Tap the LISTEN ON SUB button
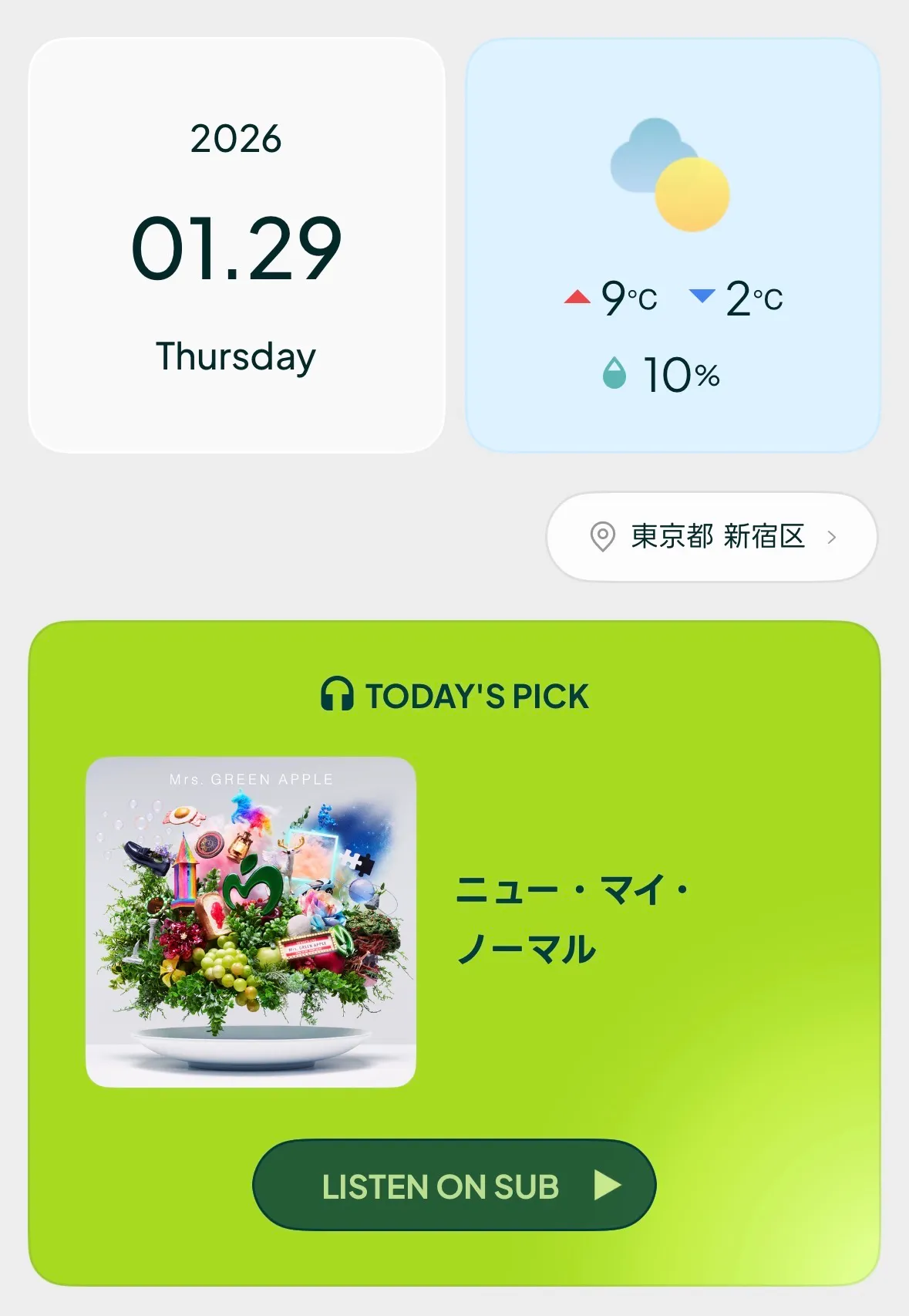Viewport: 909px width, 1316px height. 454,1185
